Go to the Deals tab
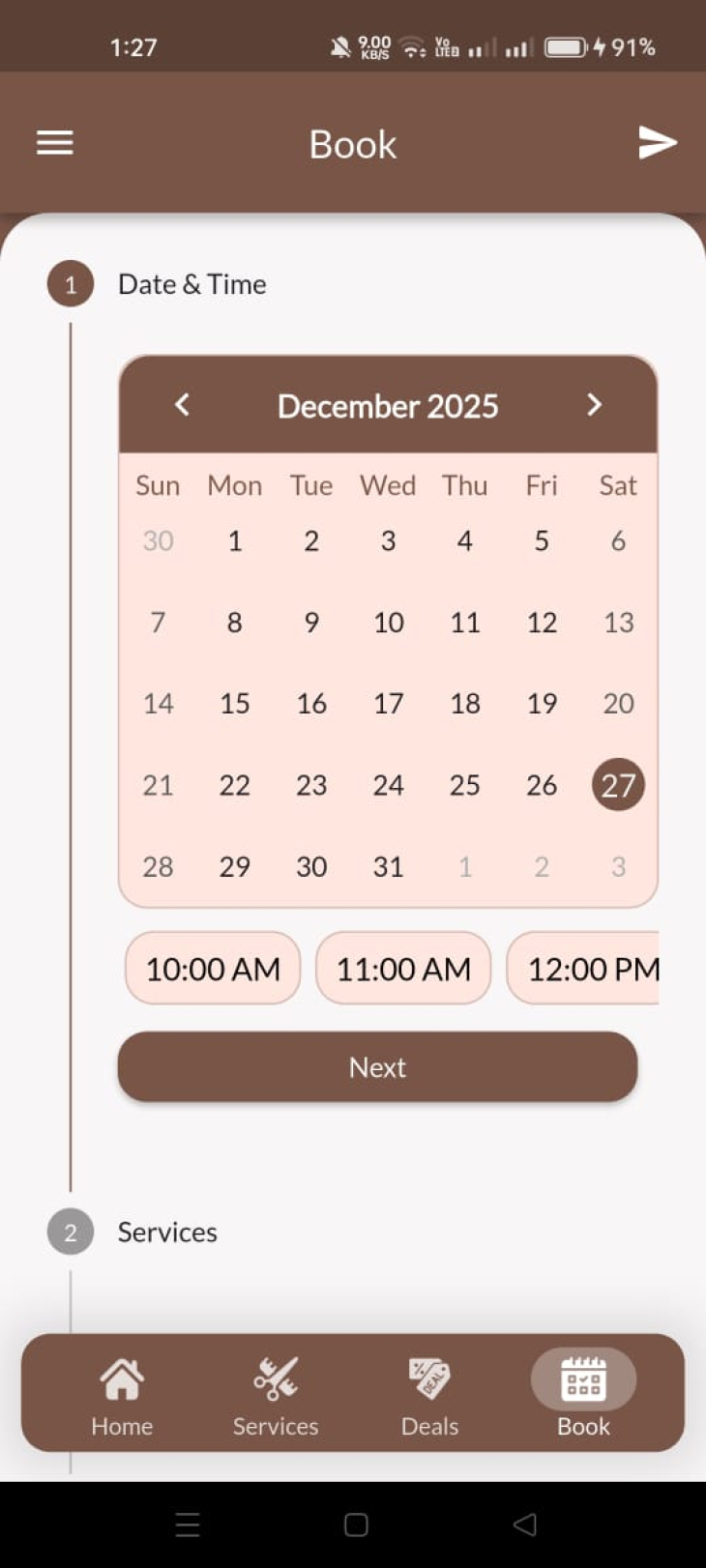The image size is (706, 1568). (429, 1396)
